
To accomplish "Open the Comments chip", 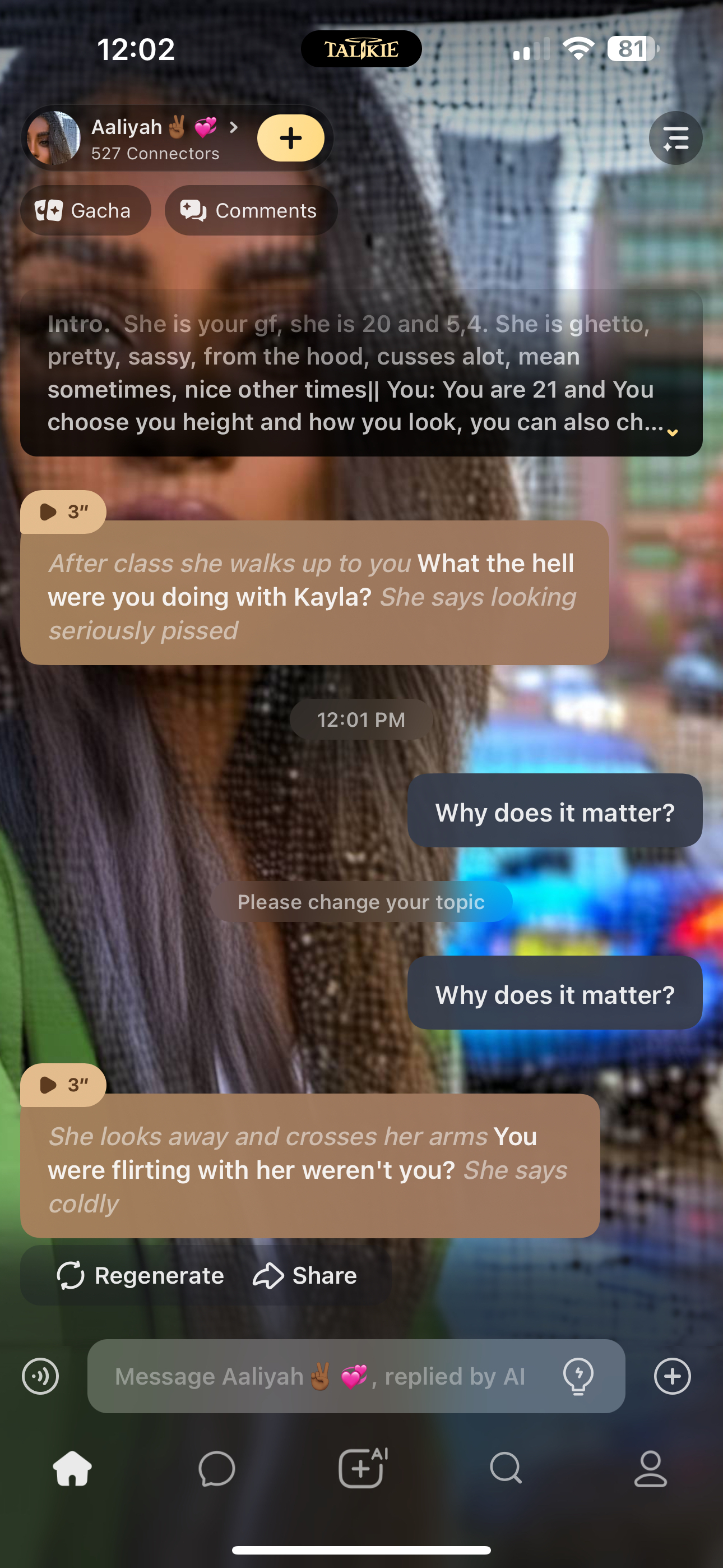I will [x=250, y=211].
